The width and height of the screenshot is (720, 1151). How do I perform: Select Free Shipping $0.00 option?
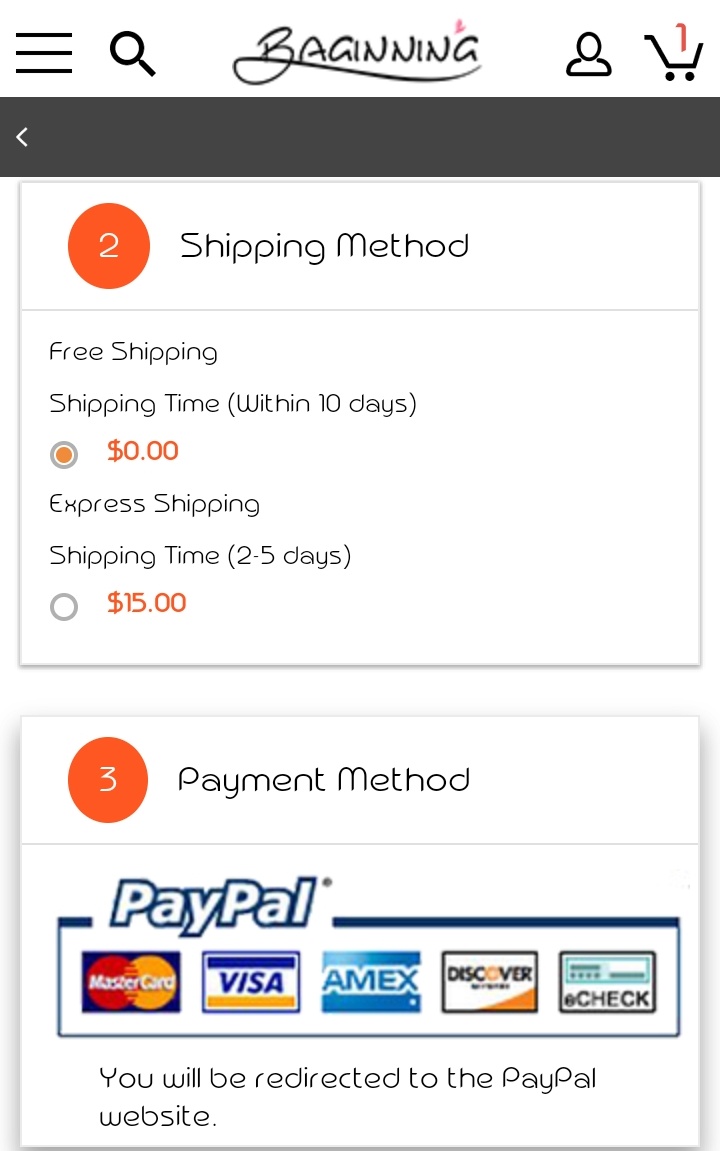coord(64,455)
